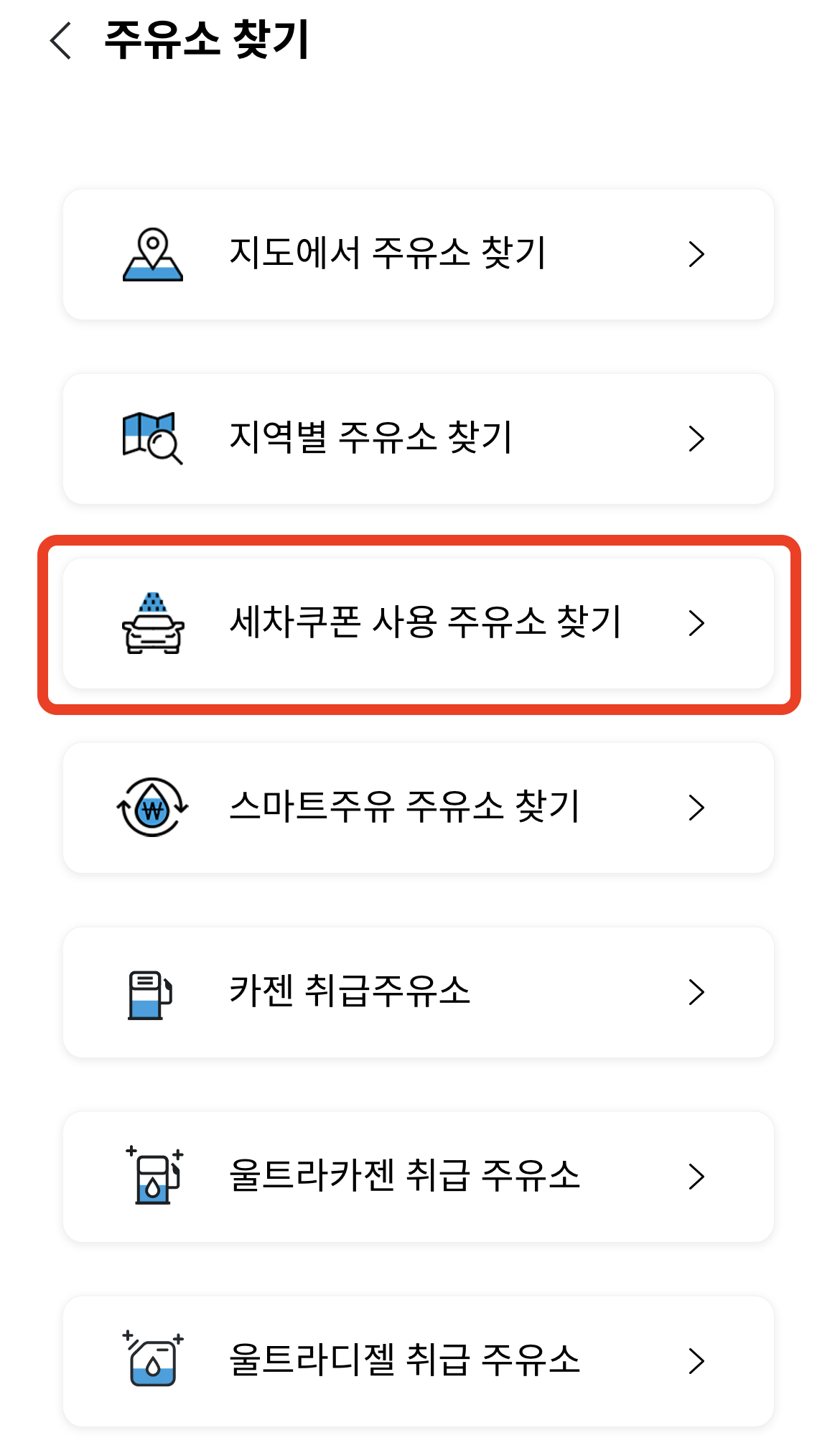Open 스마트주유 주유소 찾기

[x=419, y=808]
